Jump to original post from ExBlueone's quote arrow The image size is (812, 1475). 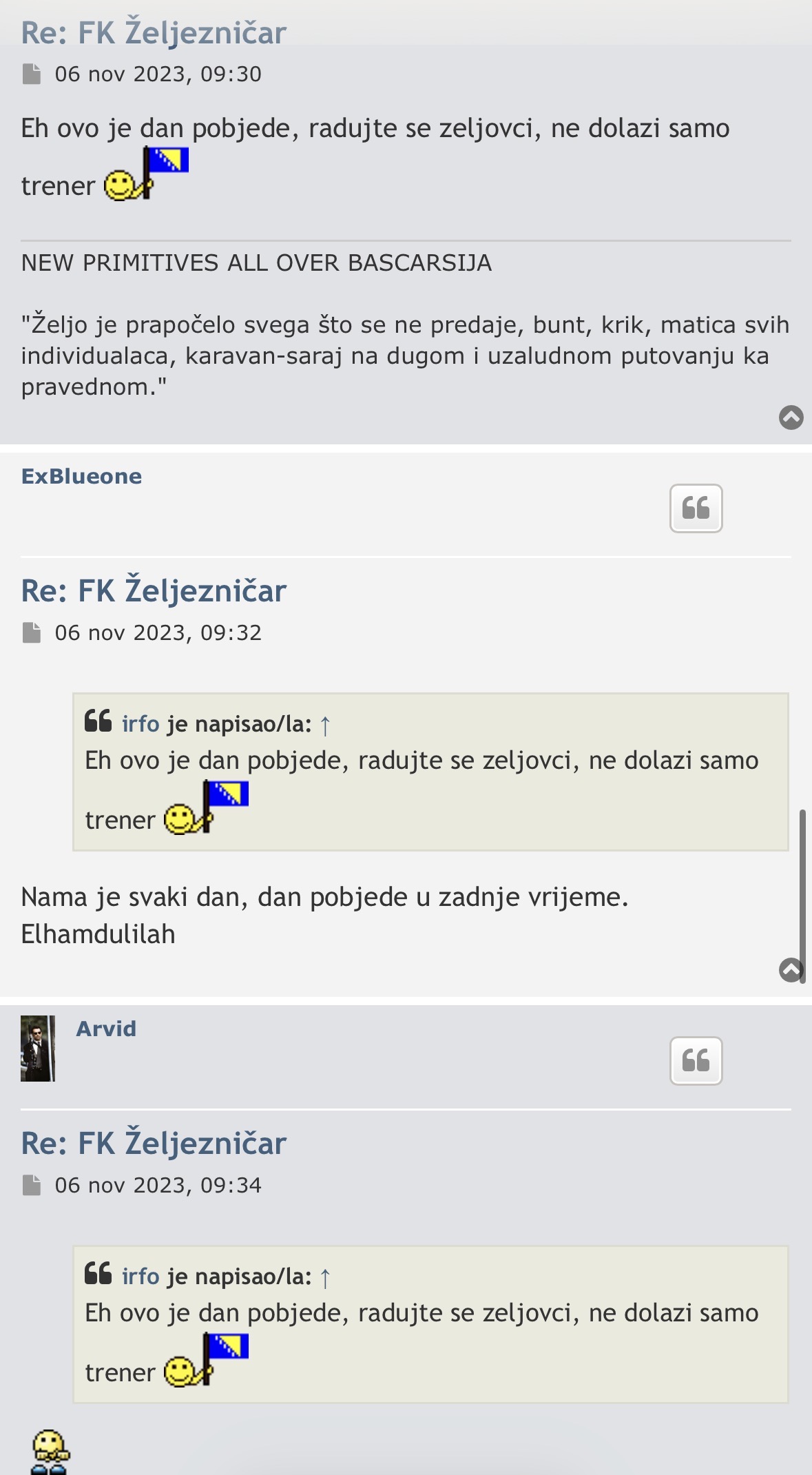pos(325,725)
